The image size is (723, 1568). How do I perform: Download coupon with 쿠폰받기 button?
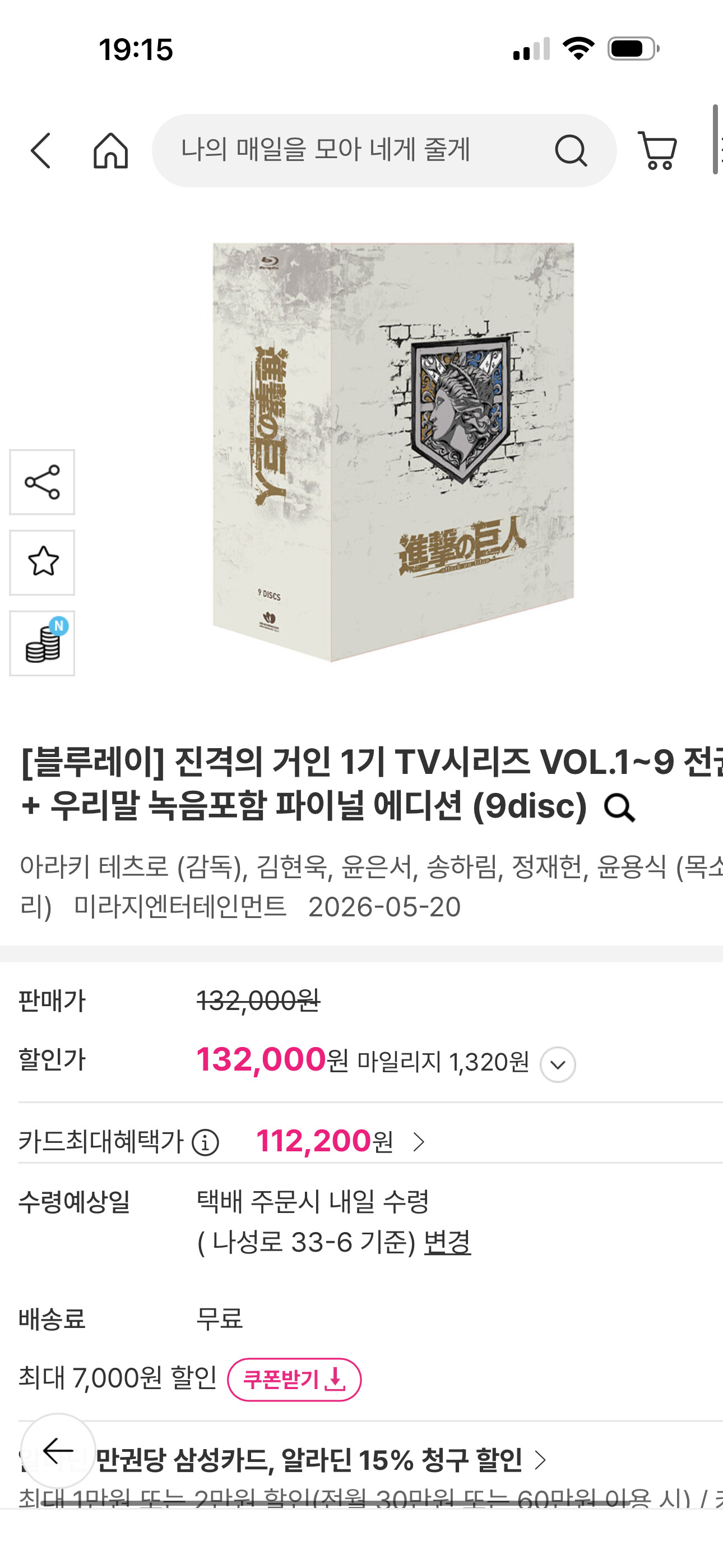pyautogui.click(x=295, y=1380)
